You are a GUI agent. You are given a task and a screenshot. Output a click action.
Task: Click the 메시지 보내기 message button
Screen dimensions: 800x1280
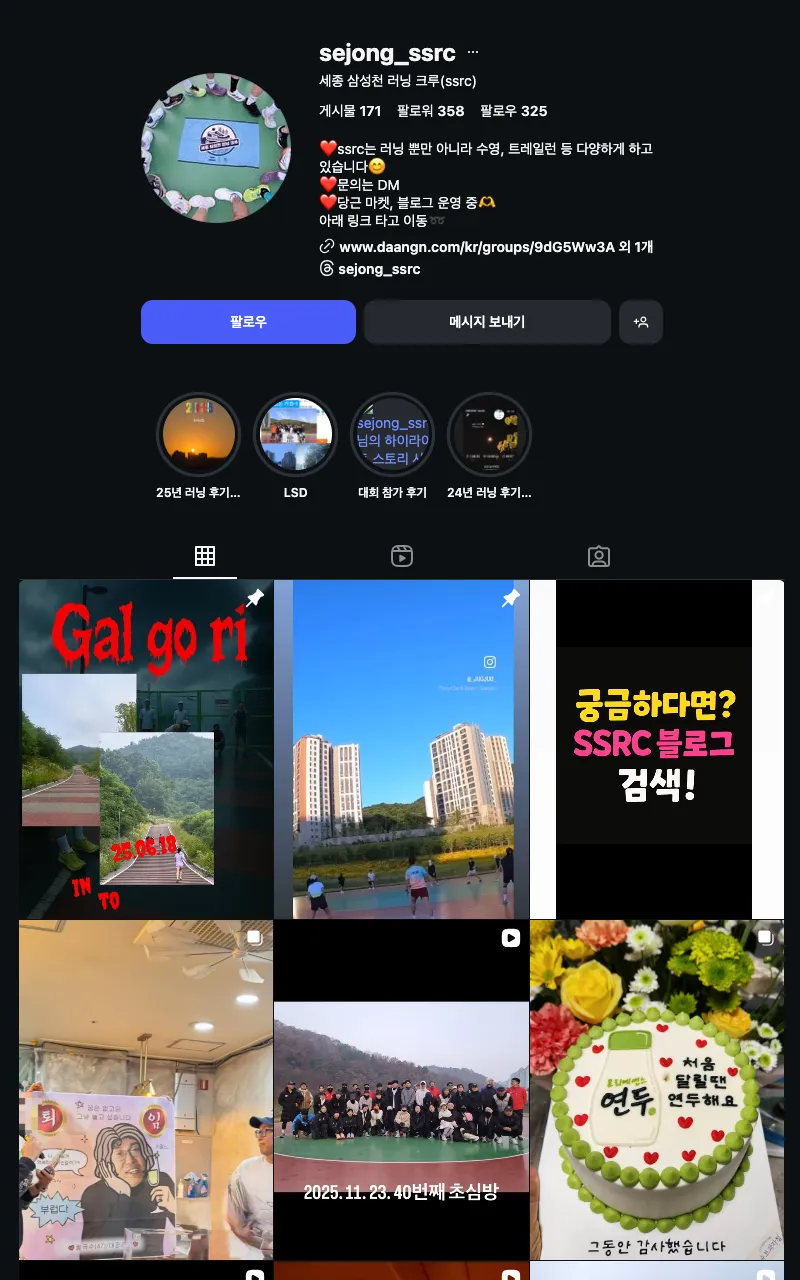pyautogui.click(x=487, y=322)
